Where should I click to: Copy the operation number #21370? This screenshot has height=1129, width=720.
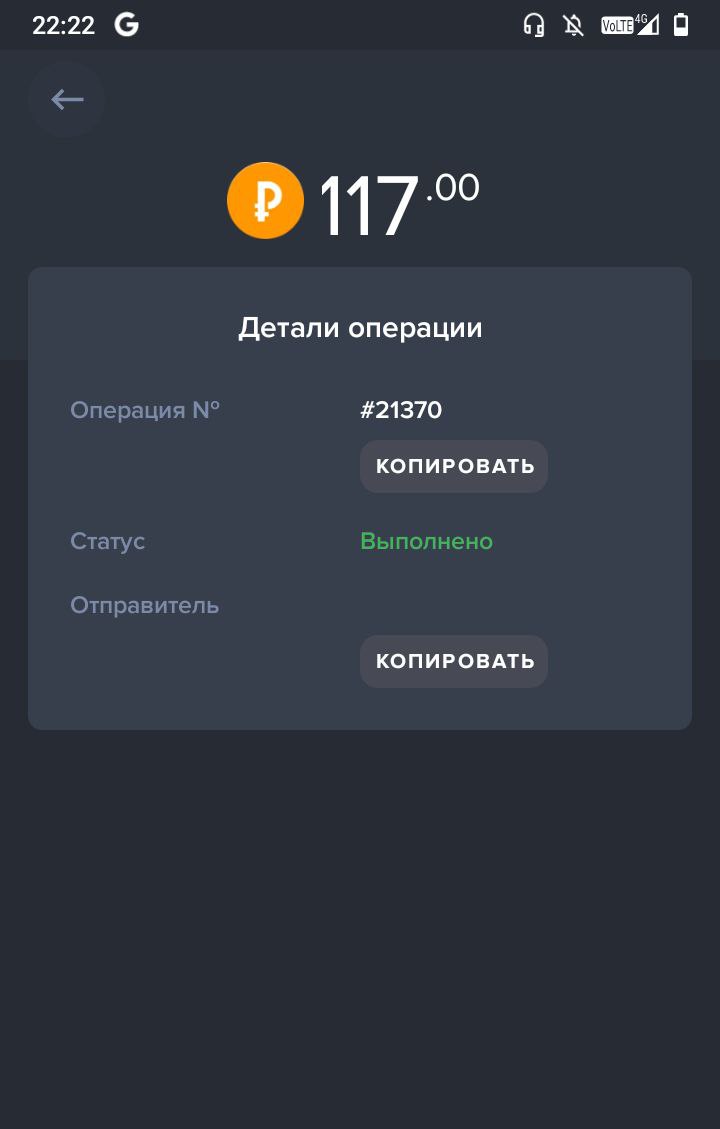454,466
